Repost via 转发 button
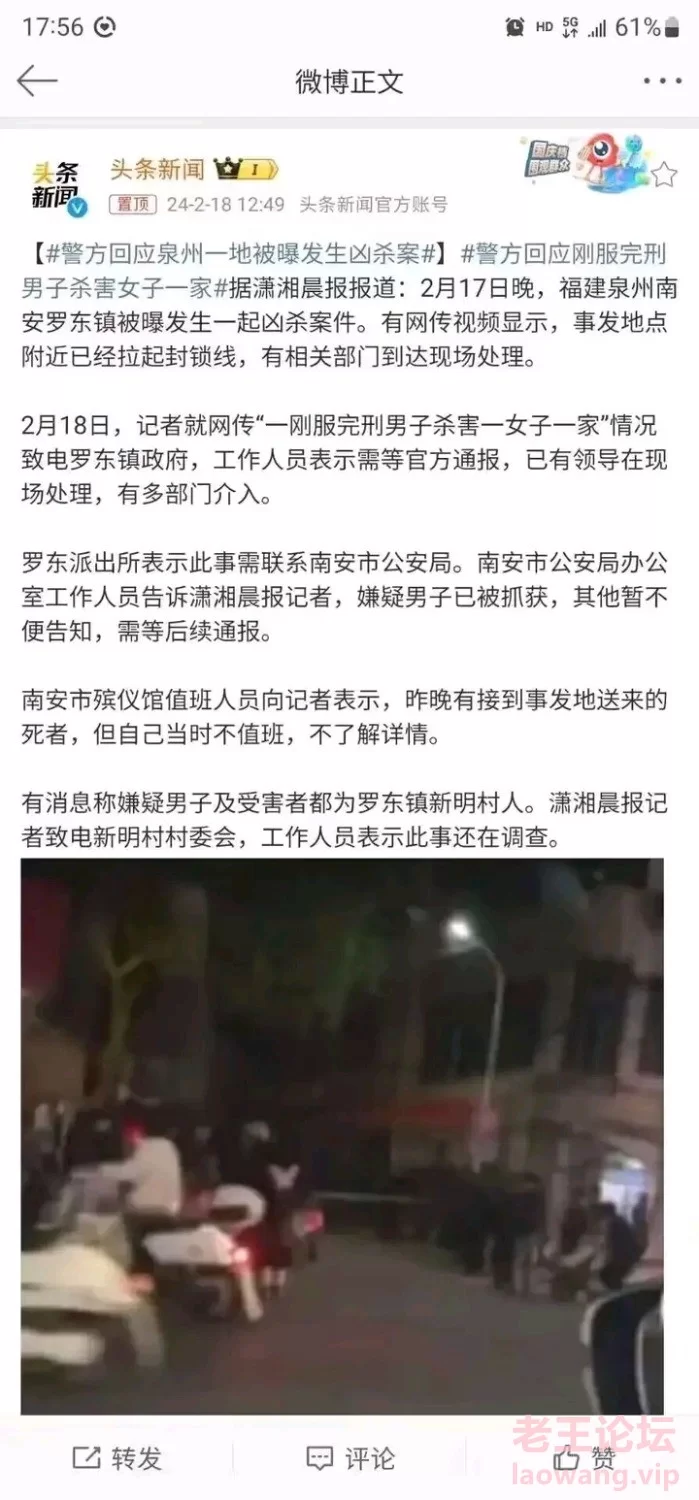 (117, 1458)
